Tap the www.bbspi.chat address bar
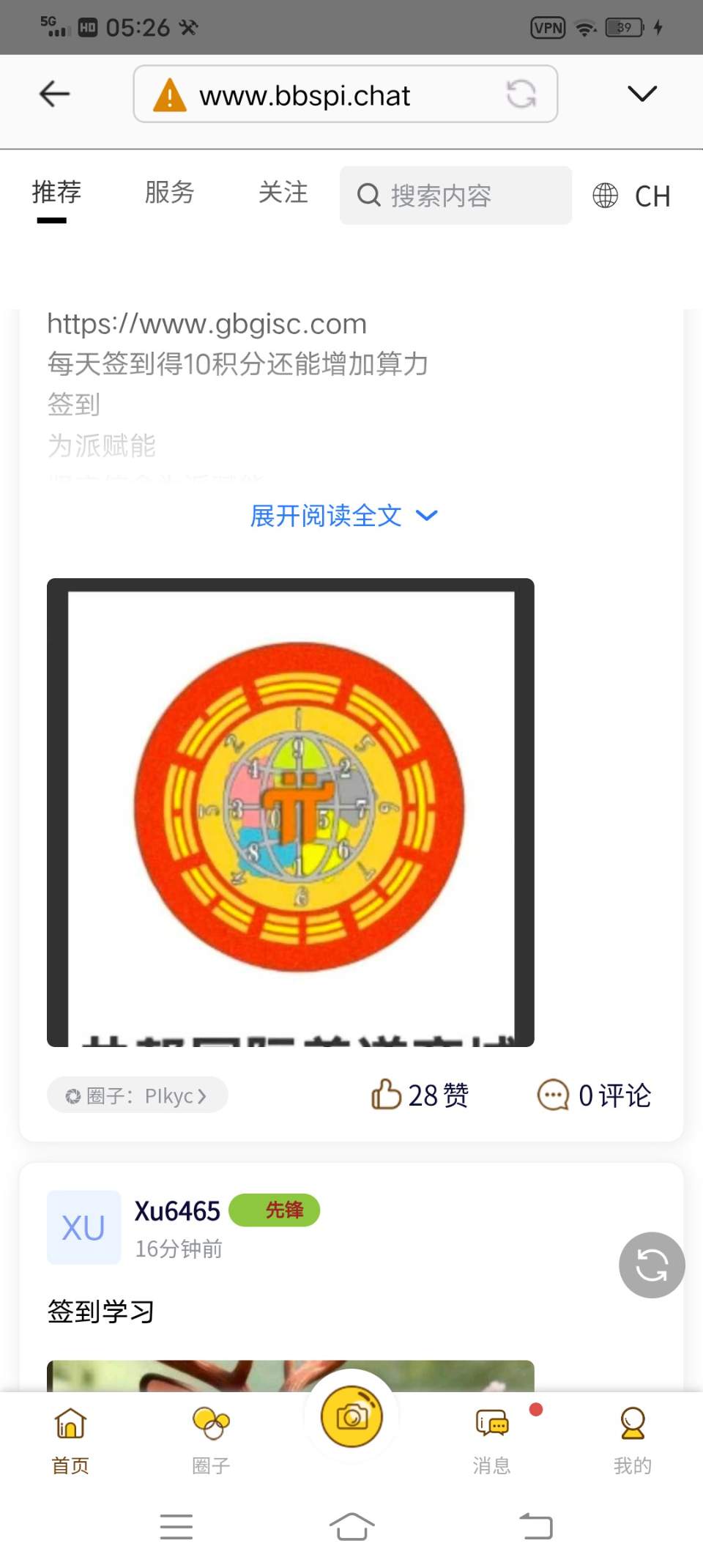The width and height of the screenshot is (703, 1568). point(345,95)
